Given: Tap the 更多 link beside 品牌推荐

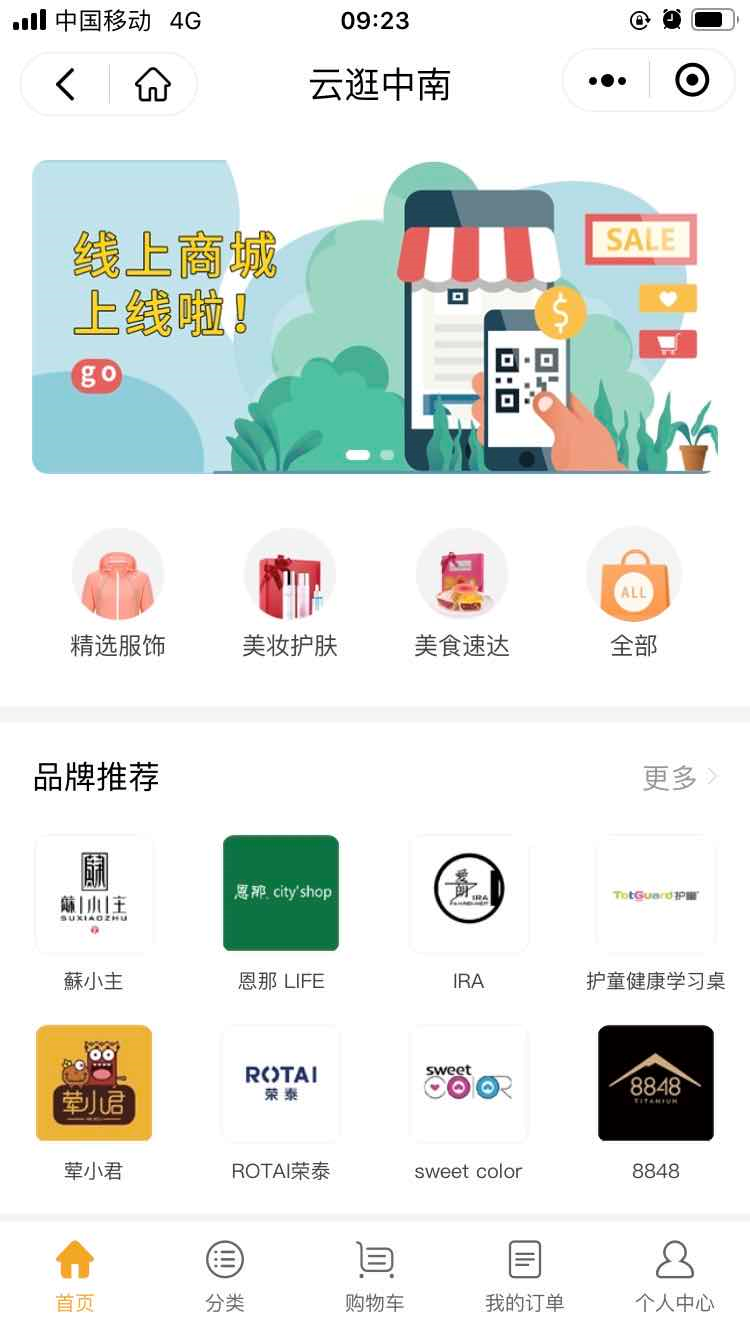Looking at the screenshot, I should [668, 777].
